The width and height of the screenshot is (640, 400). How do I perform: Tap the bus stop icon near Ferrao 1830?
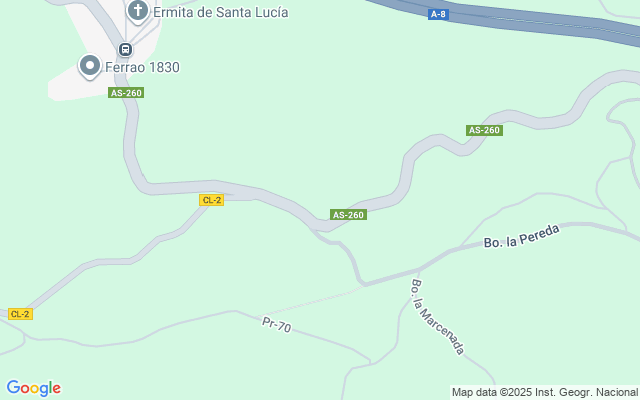tap(125, 49)
